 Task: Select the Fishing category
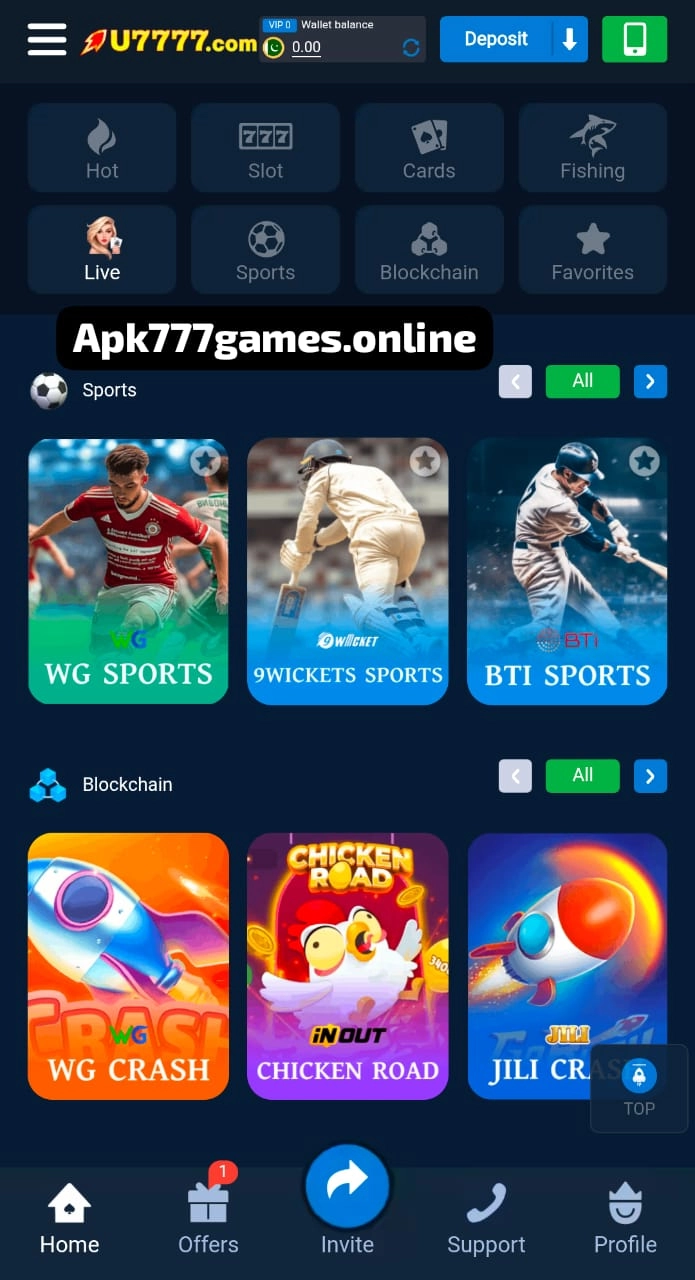pos(592,148)
